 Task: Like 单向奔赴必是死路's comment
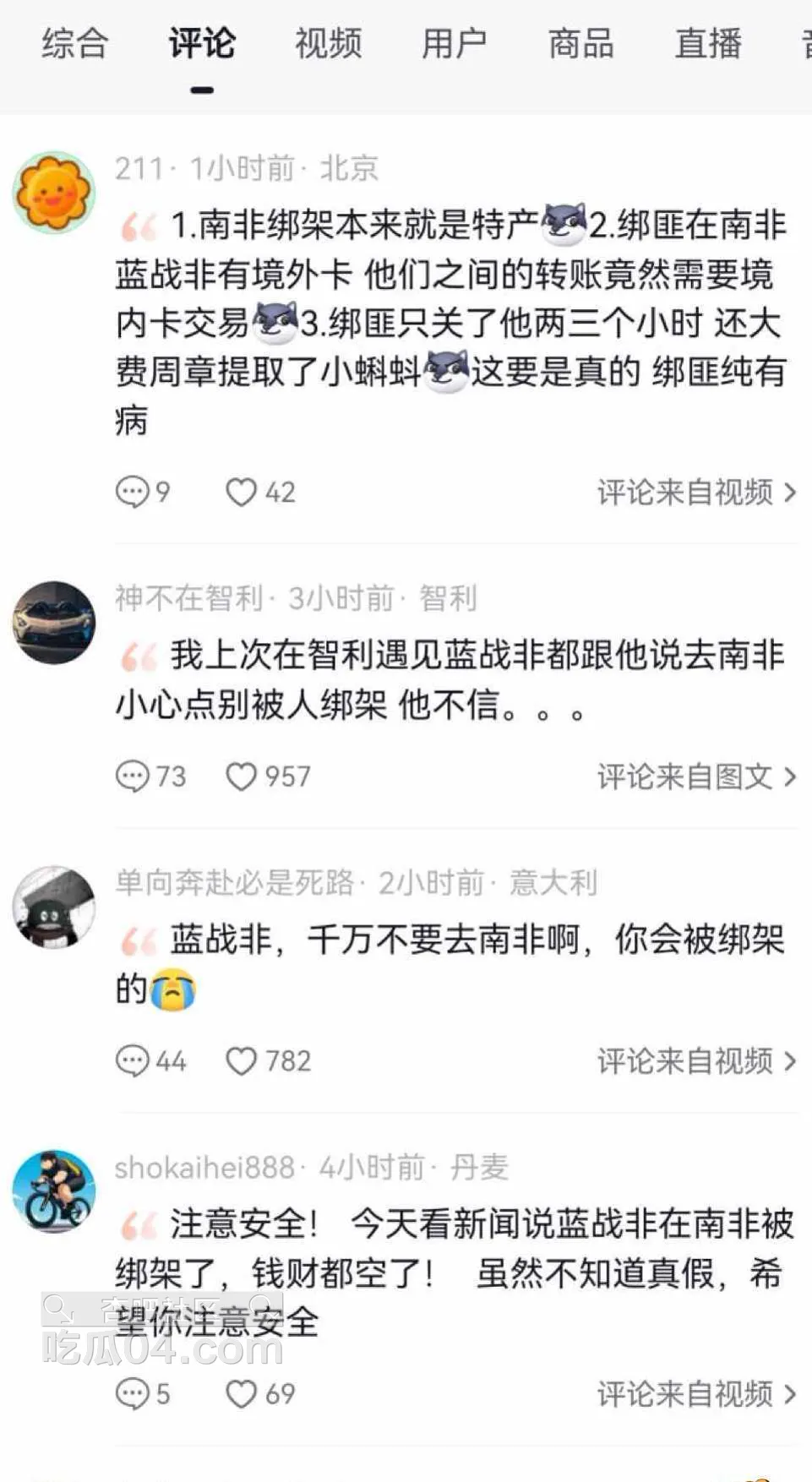tap(242, 1061)
